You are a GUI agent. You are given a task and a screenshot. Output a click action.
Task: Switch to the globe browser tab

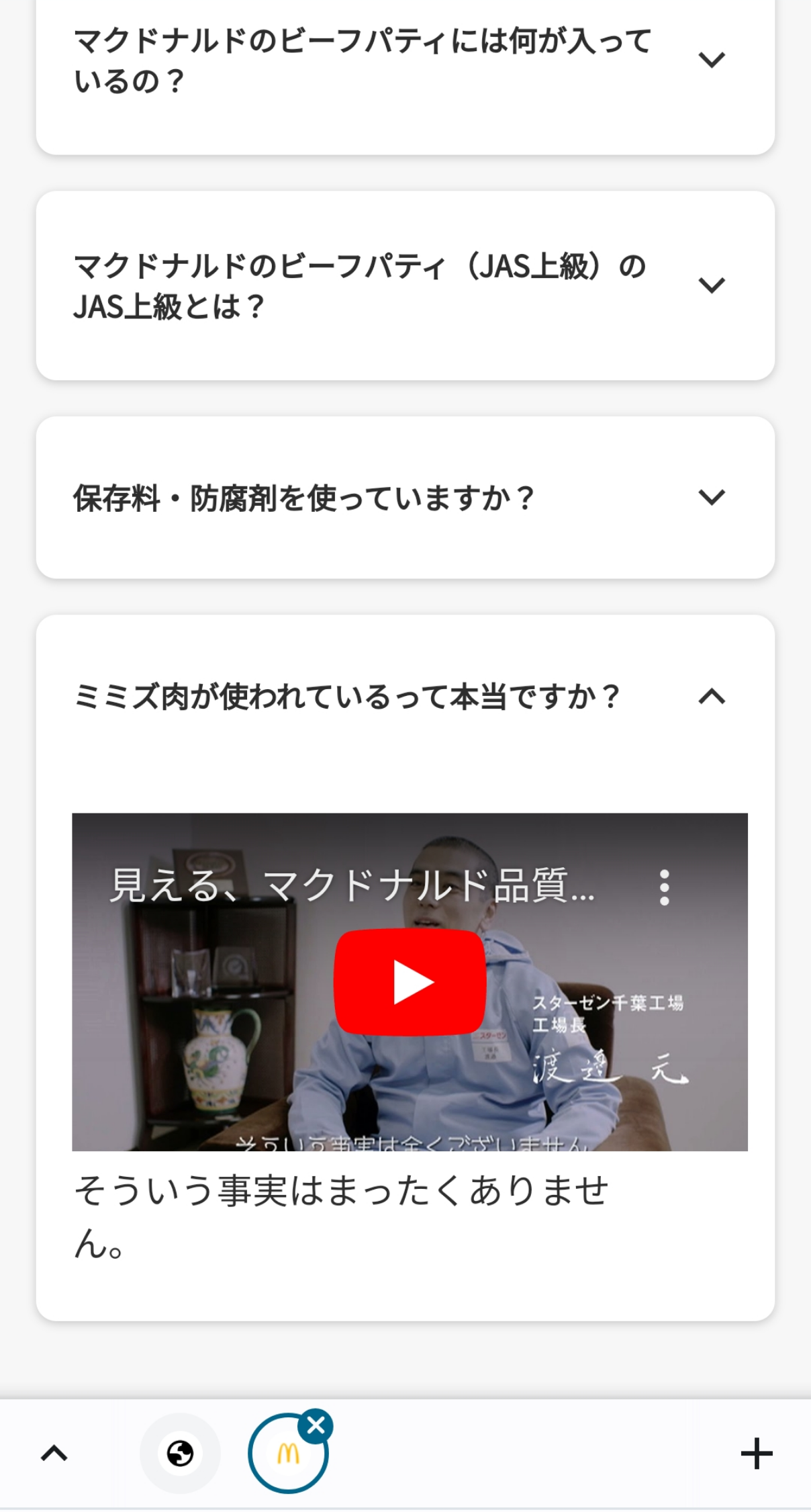click(x=180, y=1454)
